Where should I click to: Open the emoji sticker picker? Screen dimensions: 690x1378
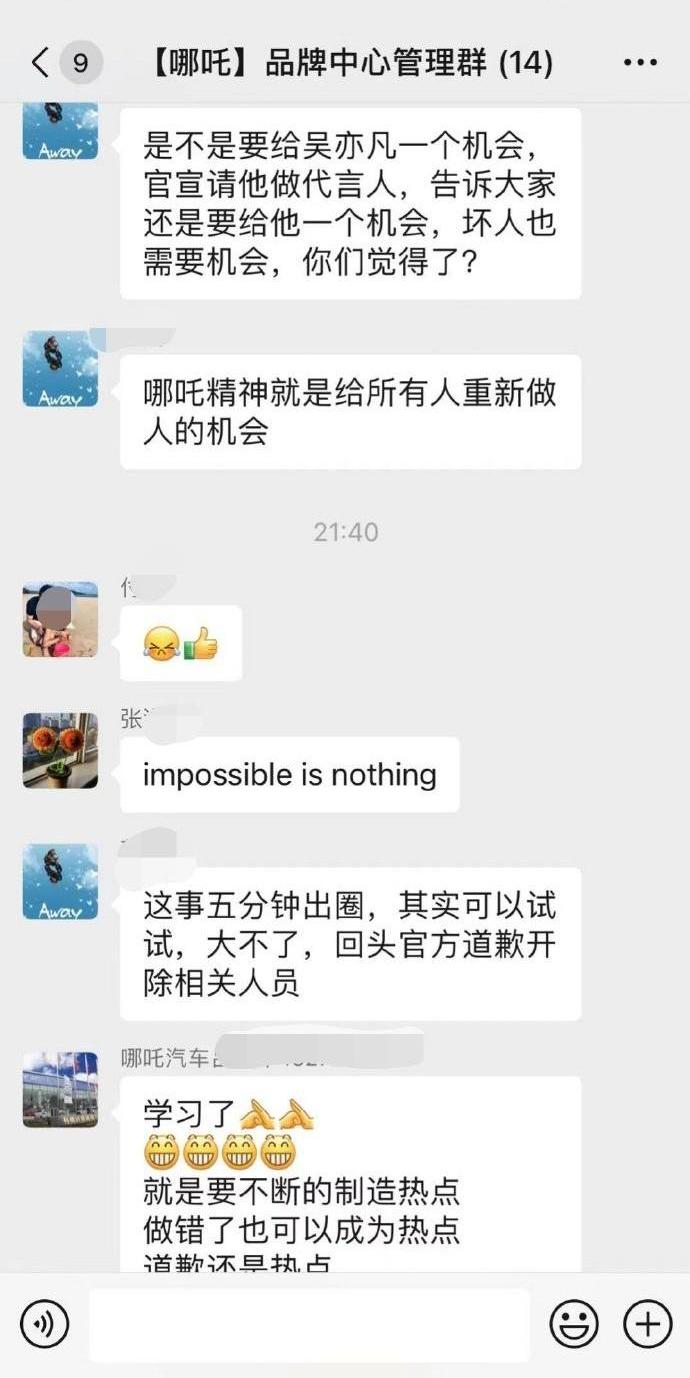[574, 1325]
